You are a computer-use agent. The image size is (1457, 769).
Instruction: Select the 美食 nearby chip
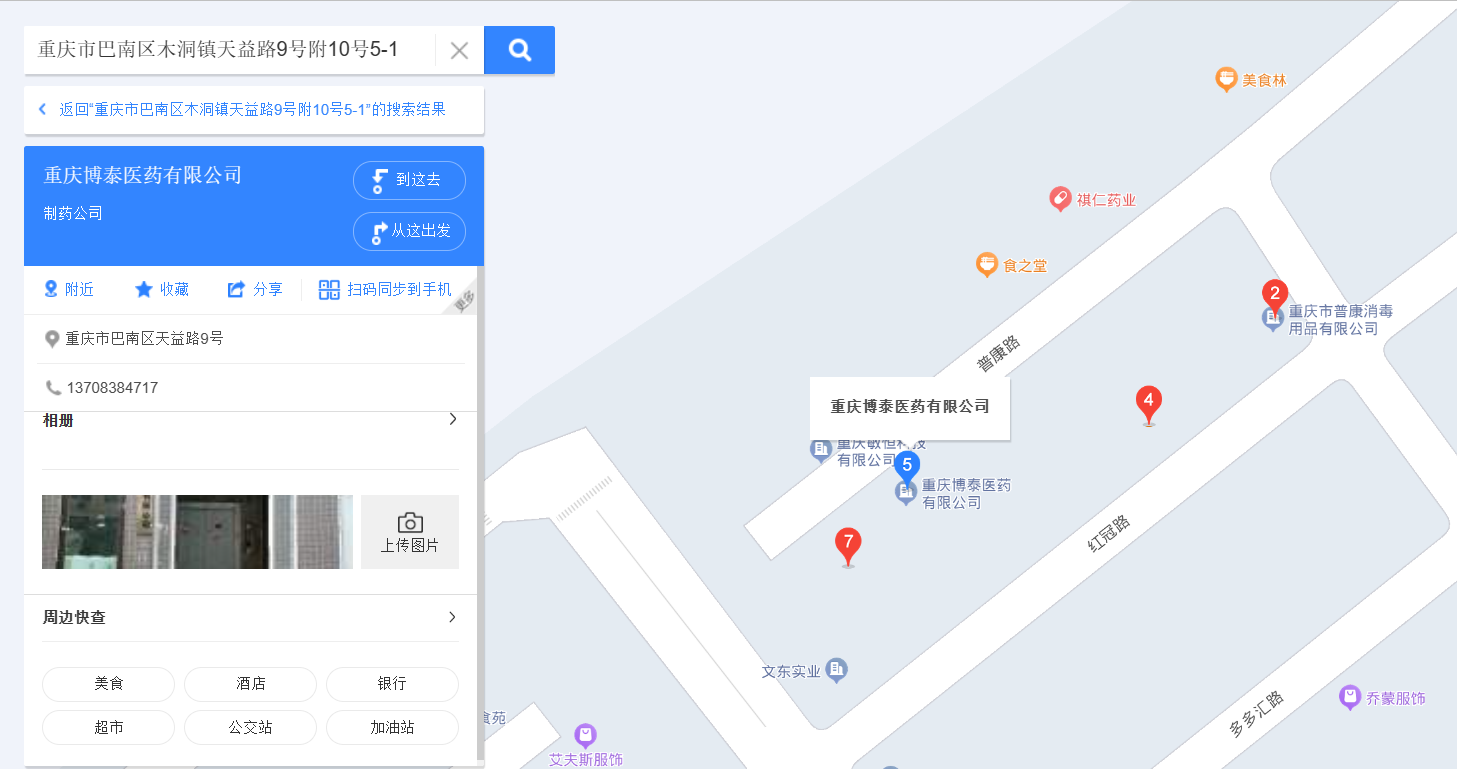[x=108, y=684]
